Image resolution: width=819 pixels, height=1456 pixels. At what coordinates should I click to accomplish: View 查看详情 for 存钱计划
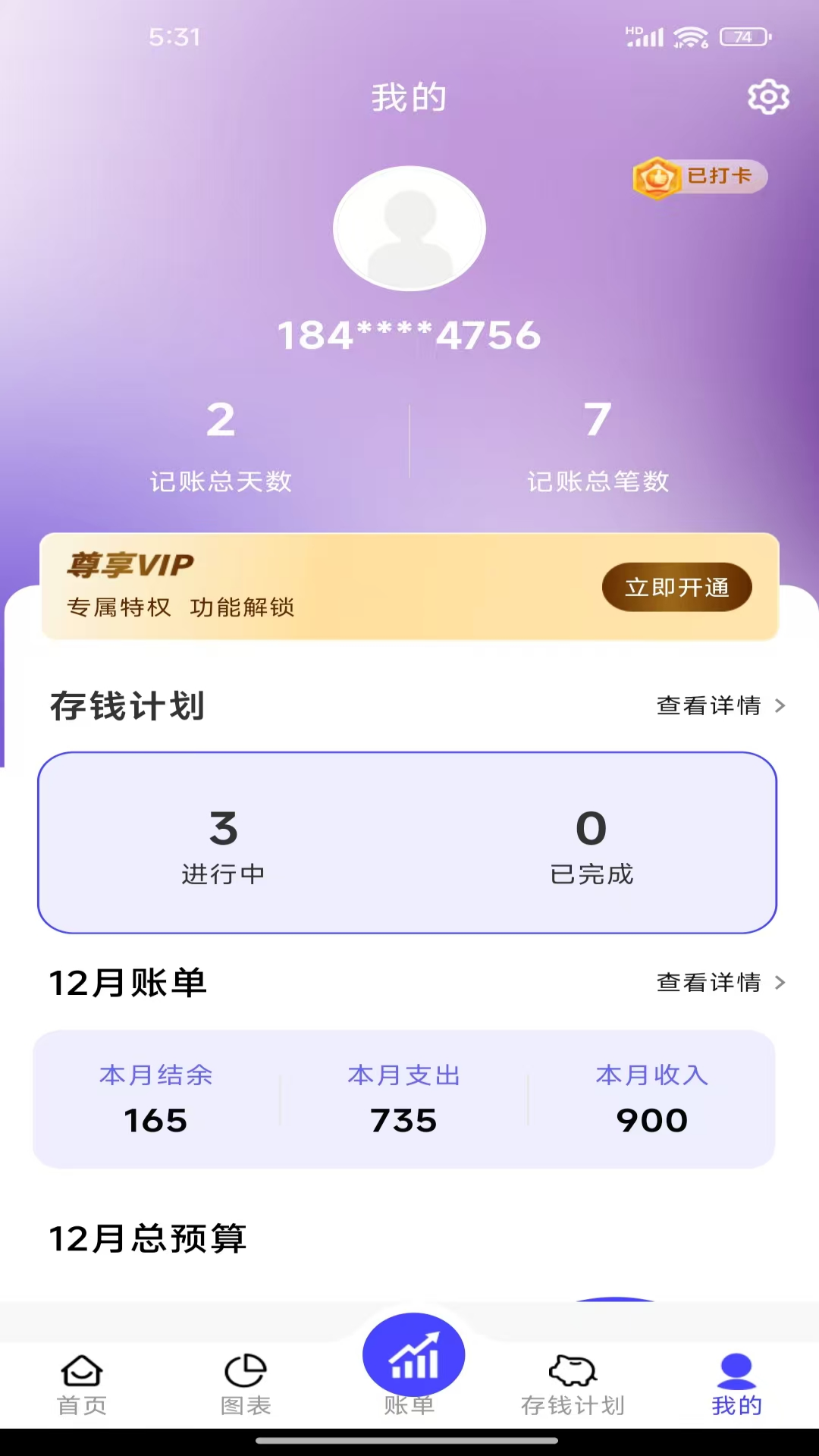pos(720,706)
